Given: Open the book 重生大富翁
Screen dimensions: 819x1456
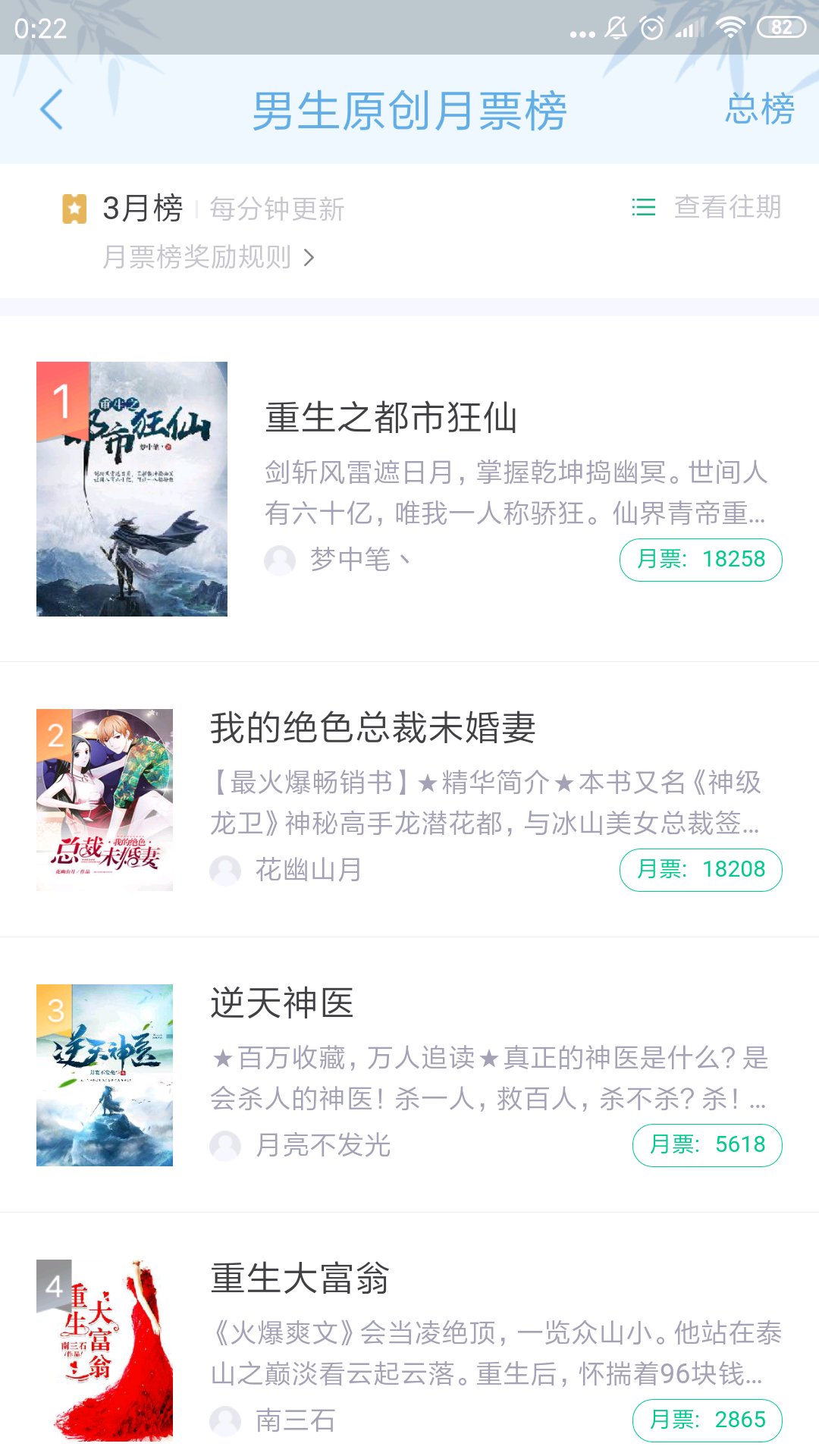Looking at the screenshot, I should 300,1279.
